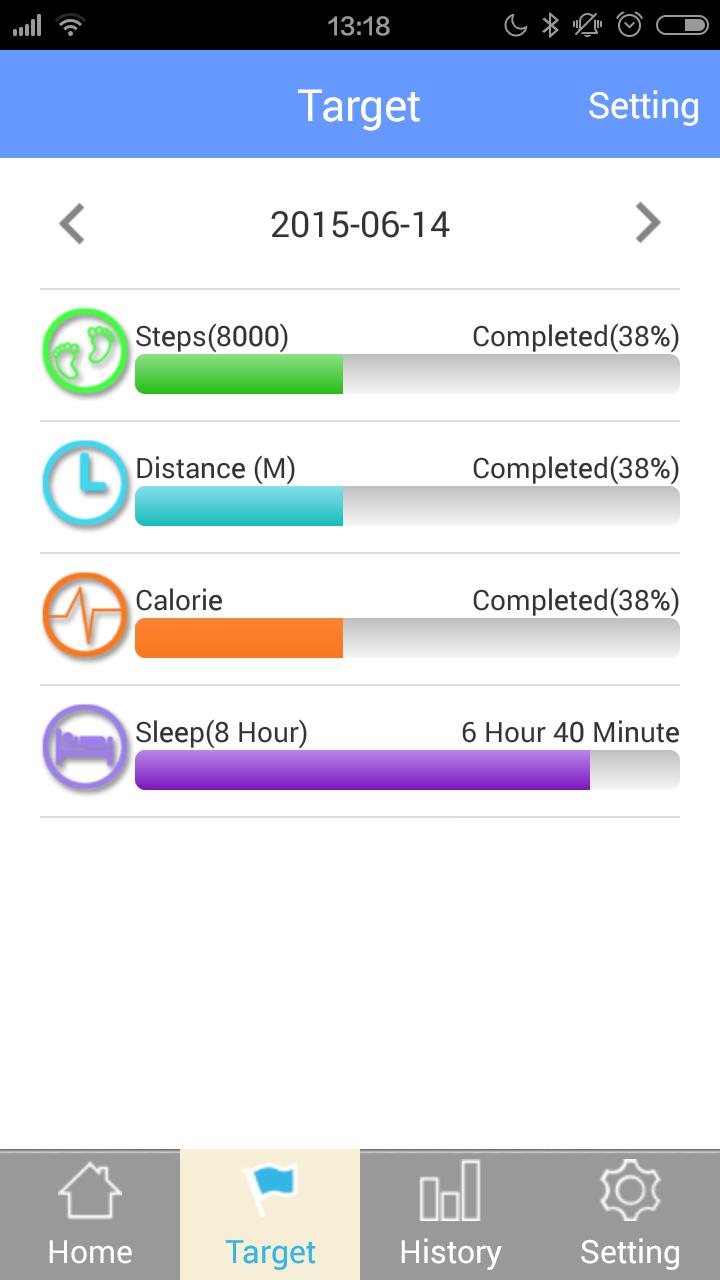The width and height of the screenshot is (720, 1280).
Task: Go to the previous day
Action: [x=72, y=224]
